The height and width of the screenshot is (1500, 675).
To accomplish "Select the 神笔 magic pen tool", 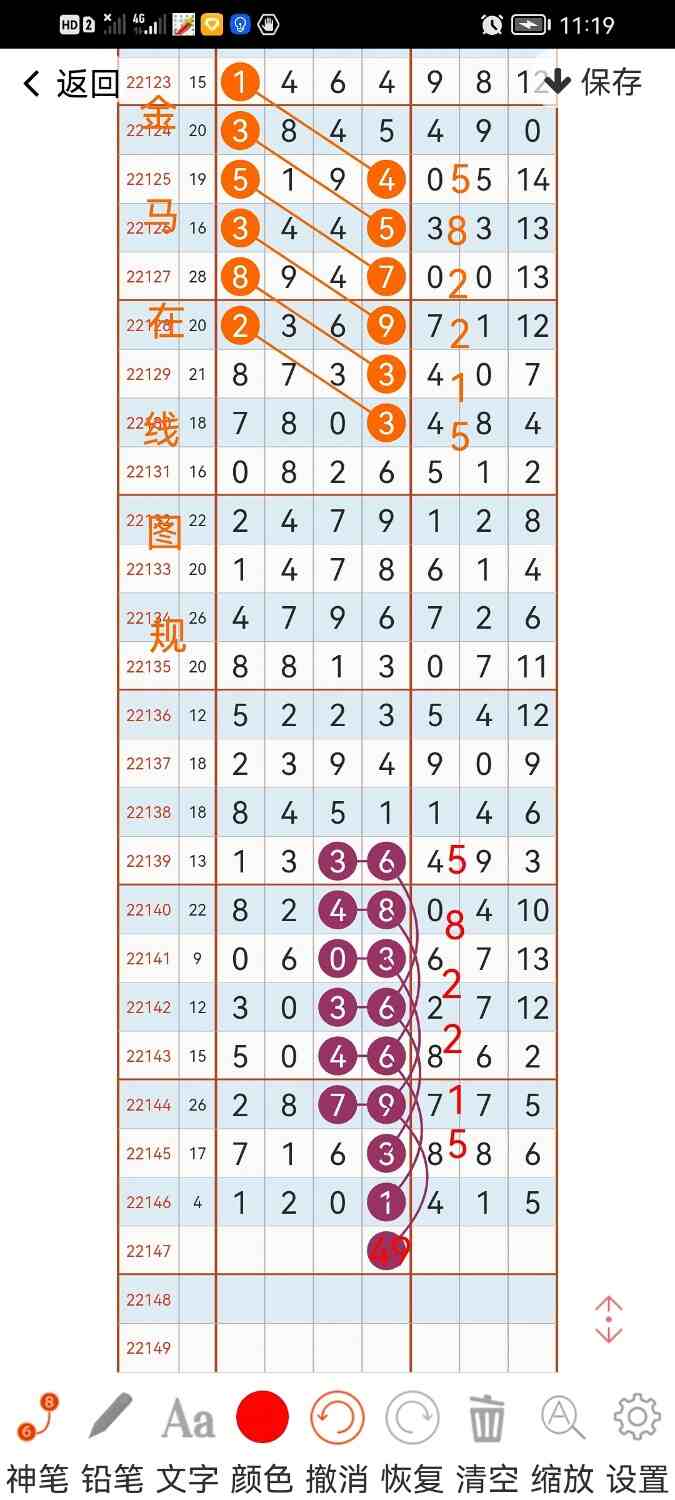I will click(38, 1440).
